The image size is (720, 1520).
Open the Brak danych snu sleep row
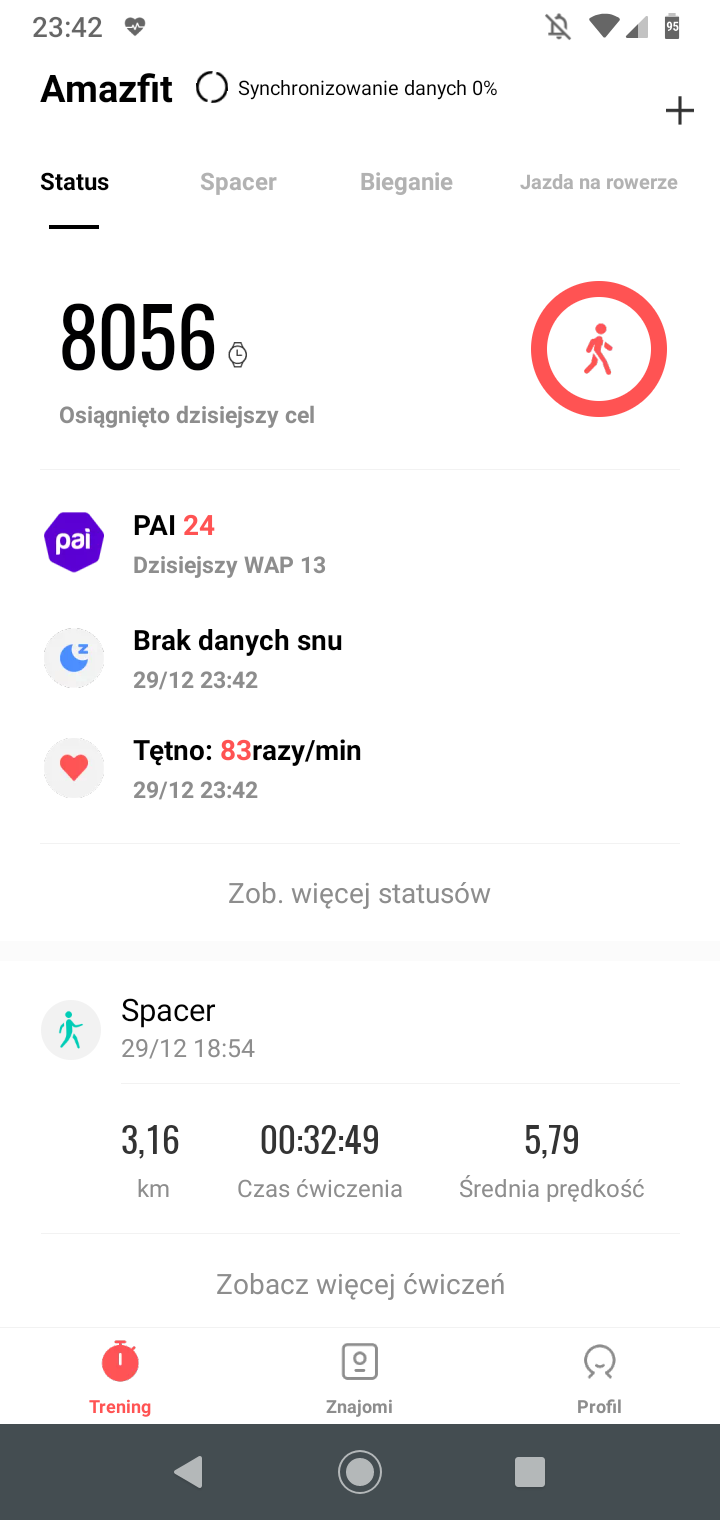360,659
